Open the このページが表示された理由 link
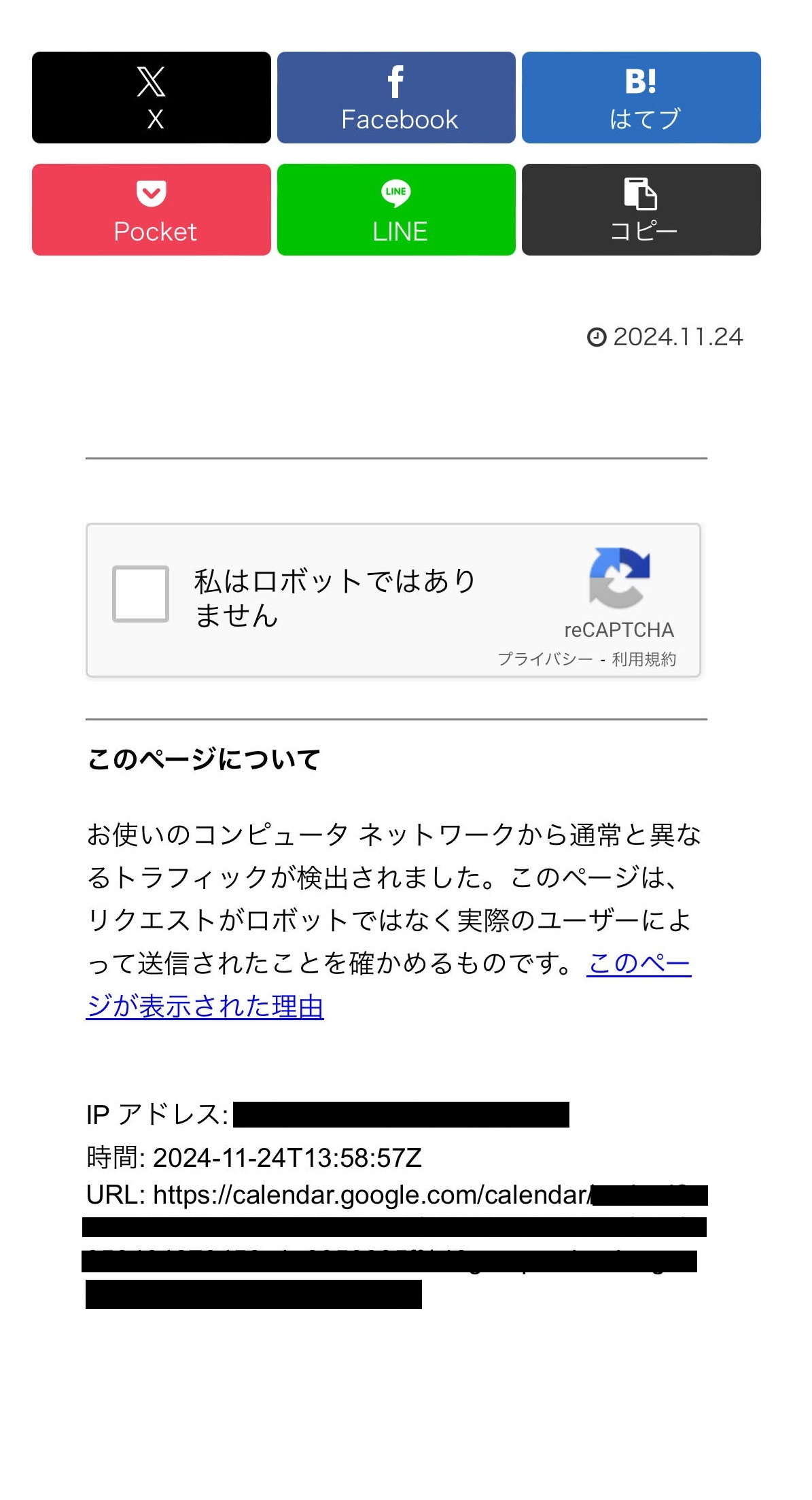The image size is (812, 1500). pos(205,1006)
